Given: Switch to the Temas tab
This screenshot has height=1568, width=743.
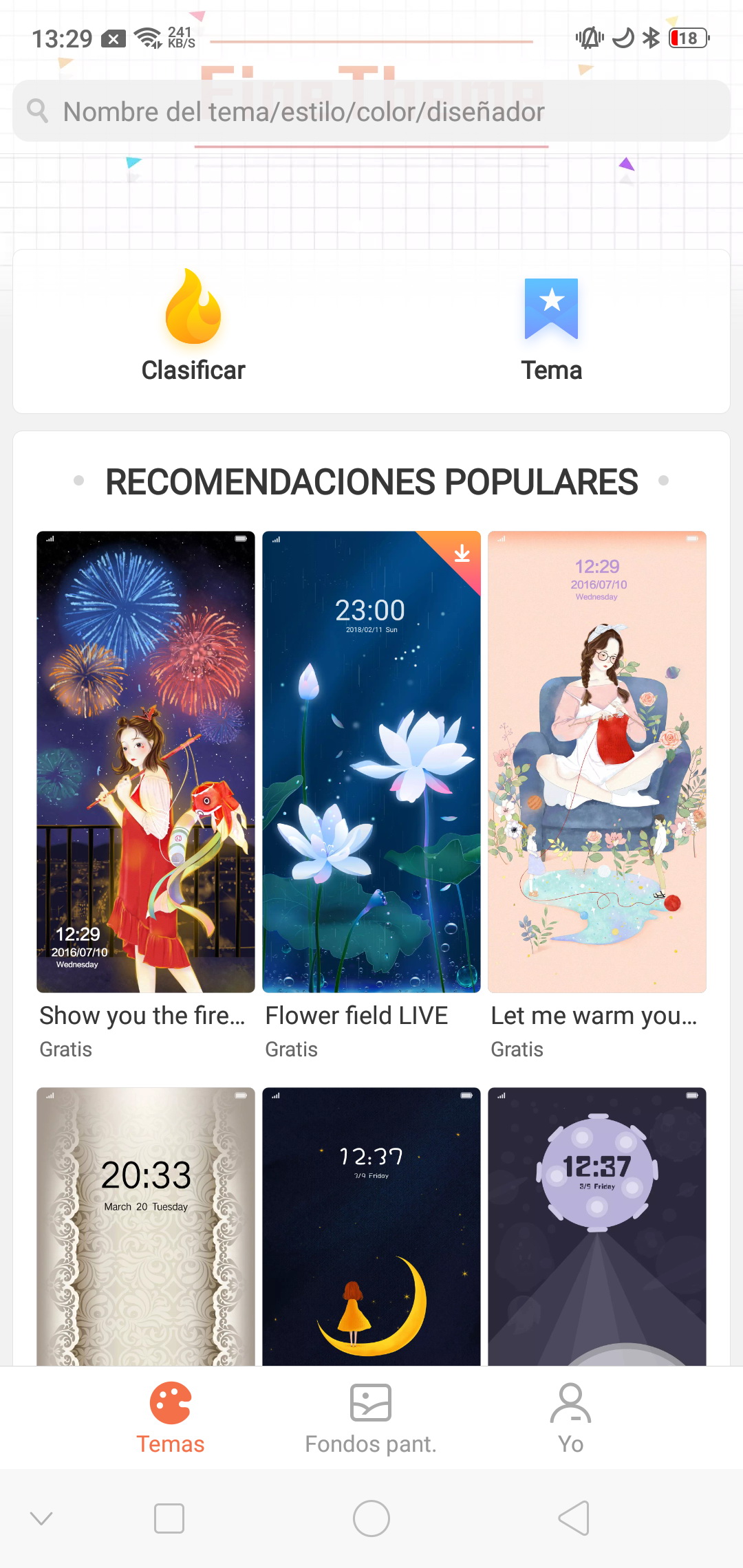Looking at the screenshot, I should tap(170, 1418).
